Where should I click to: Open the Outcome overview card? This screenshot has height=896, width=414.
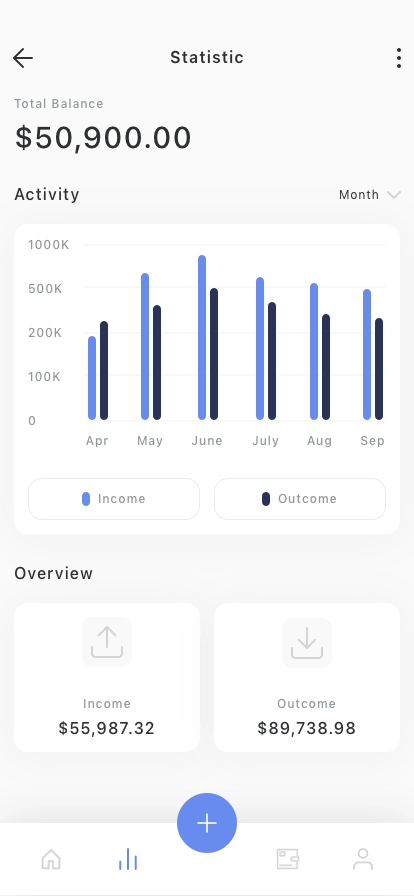coord(307,677)
